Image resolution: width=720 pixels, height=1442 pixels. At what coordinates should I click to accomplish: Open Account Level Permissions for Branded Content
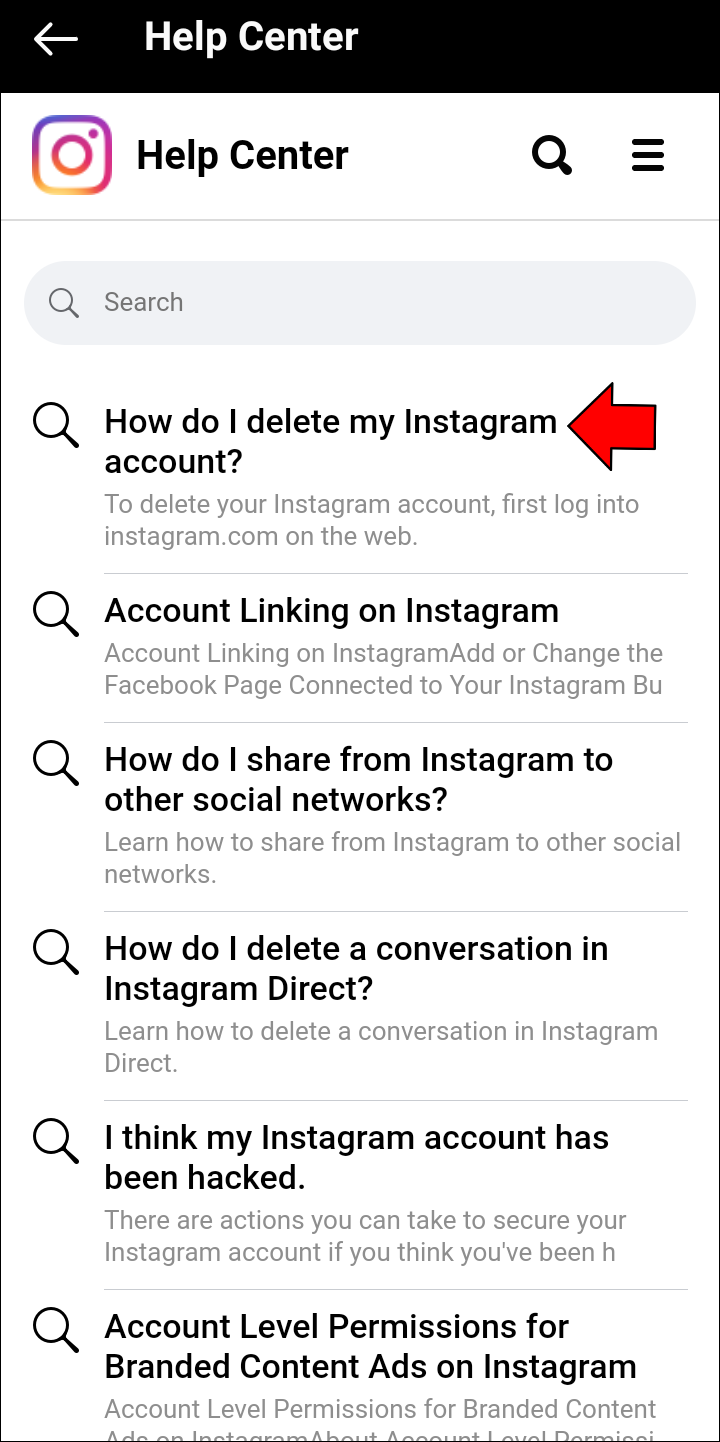click(370, 1346)
